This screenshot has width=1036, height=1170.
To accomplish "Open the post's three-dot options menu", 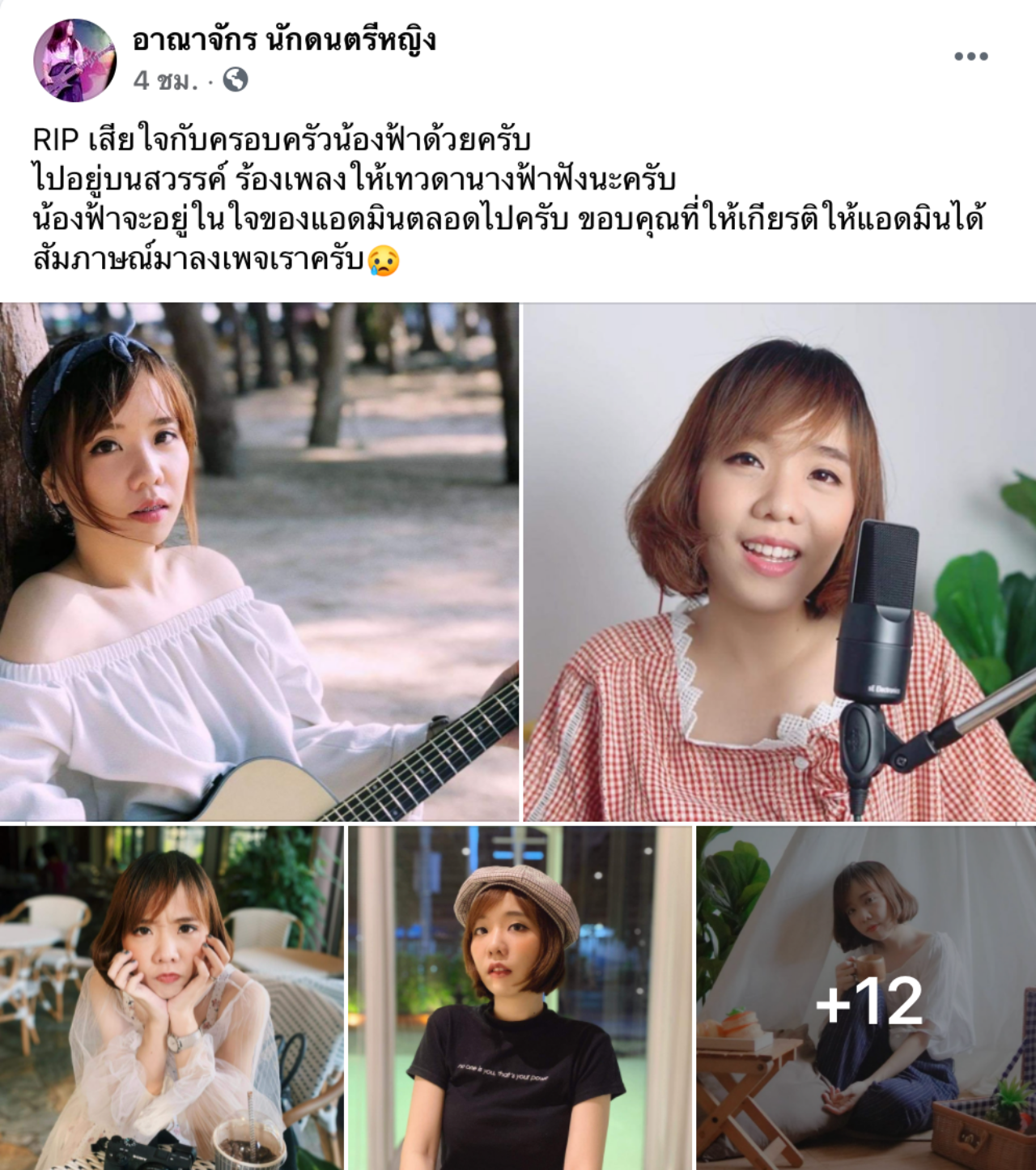I will click(970, 57).
